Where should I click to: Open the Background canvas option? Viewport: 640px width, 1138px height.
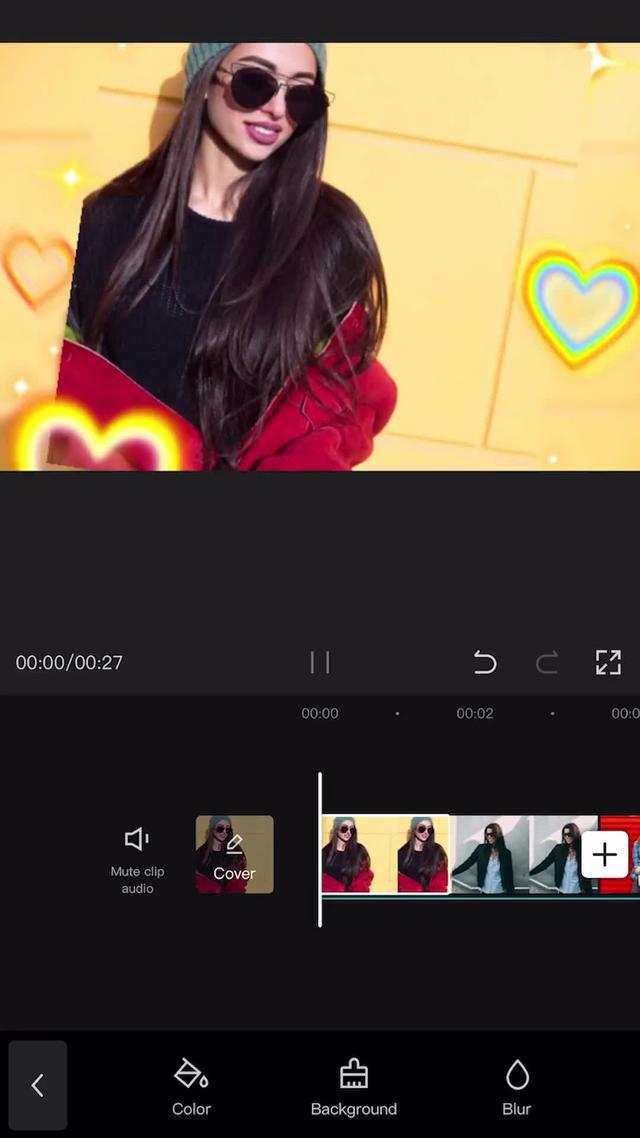coord(353,1087)
